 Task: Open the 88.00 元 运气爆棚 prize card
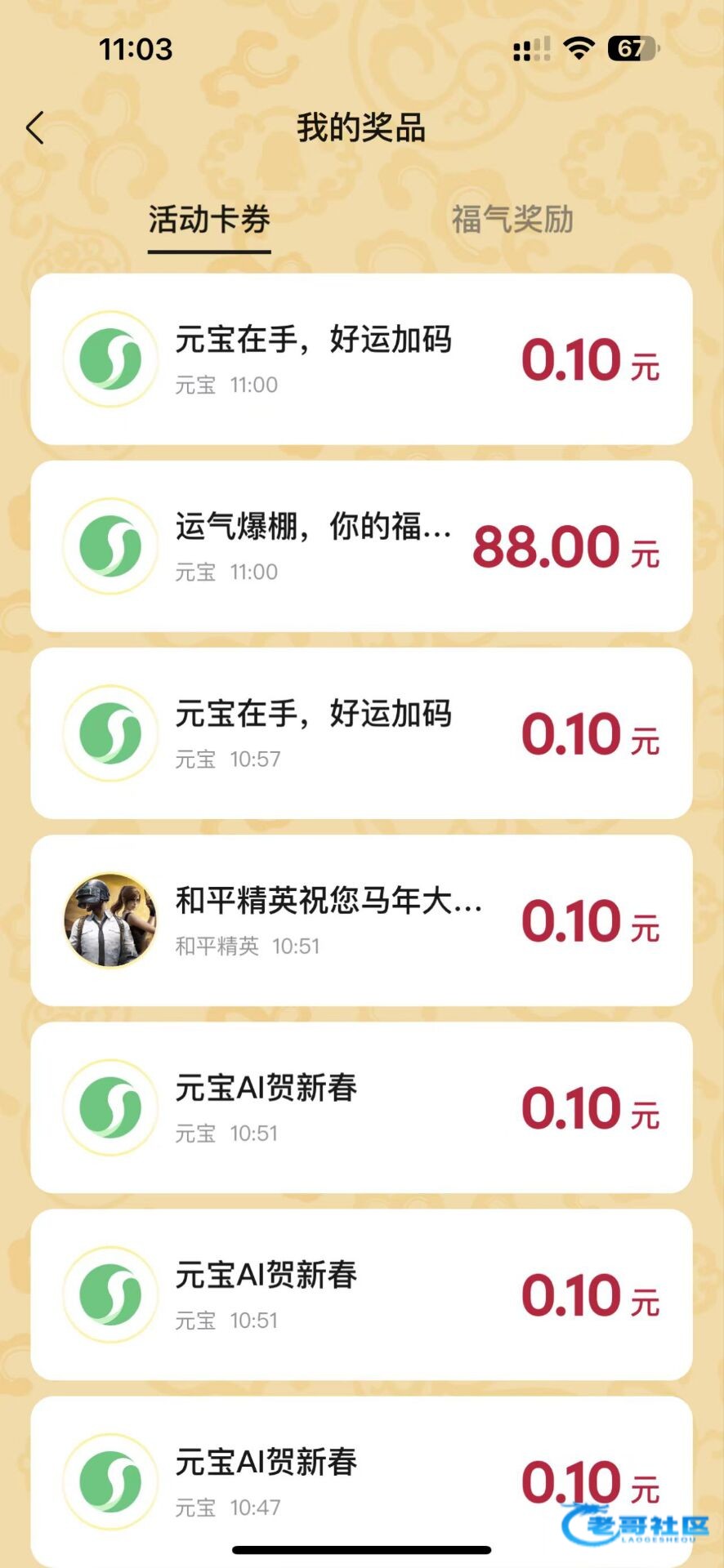[361, 546]
